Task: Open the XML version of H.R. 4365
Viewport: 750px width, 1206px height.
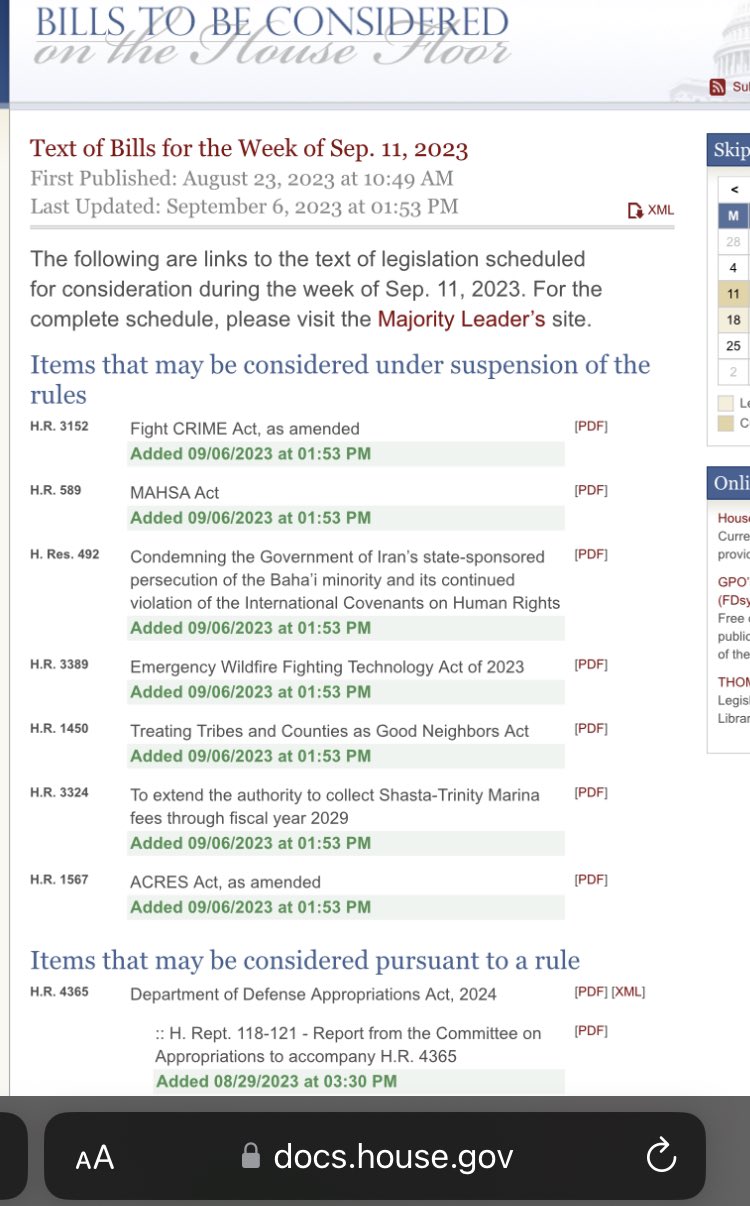Action: tap(628, 992)
